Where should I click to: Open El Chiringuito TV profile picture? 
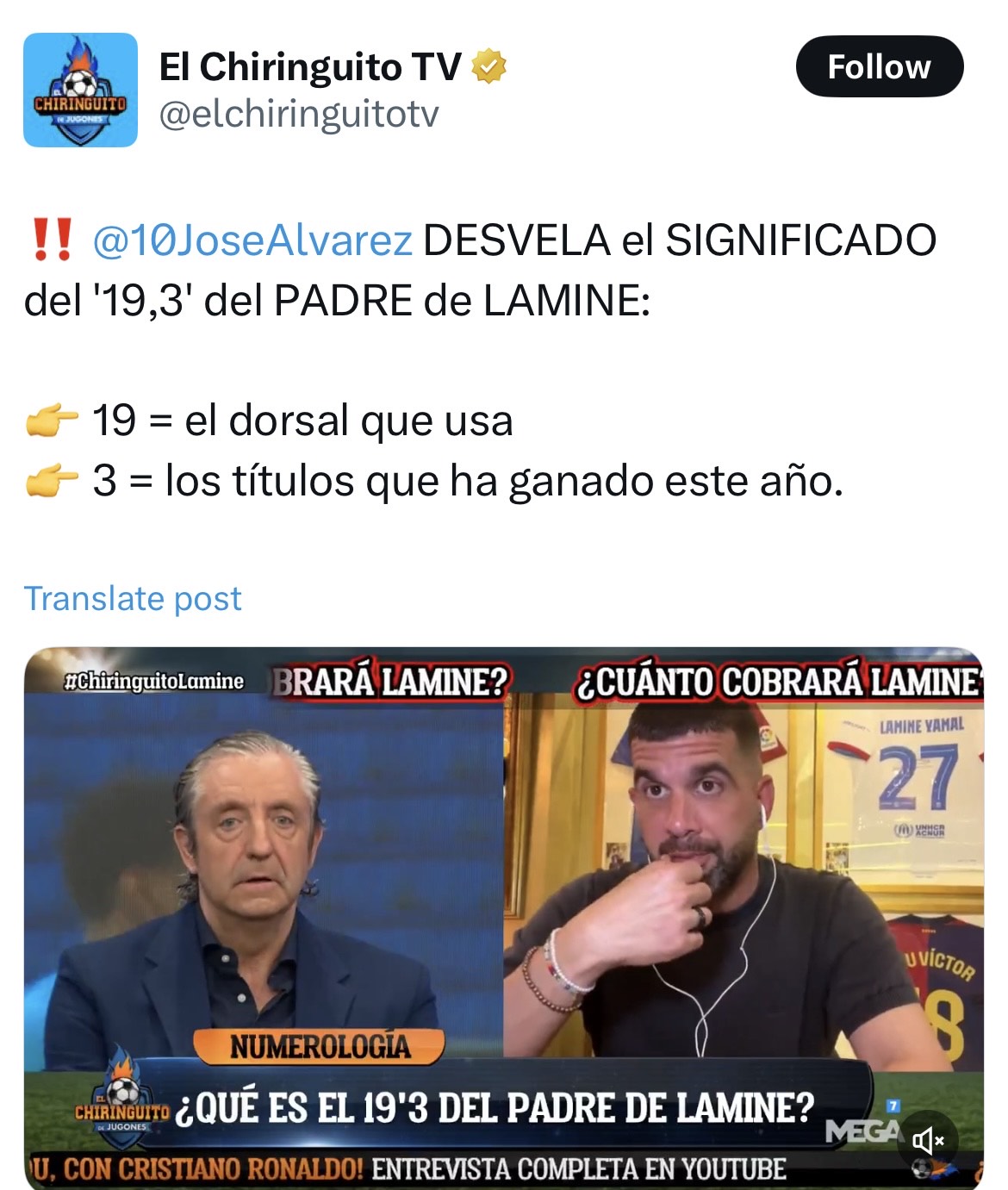80,90
